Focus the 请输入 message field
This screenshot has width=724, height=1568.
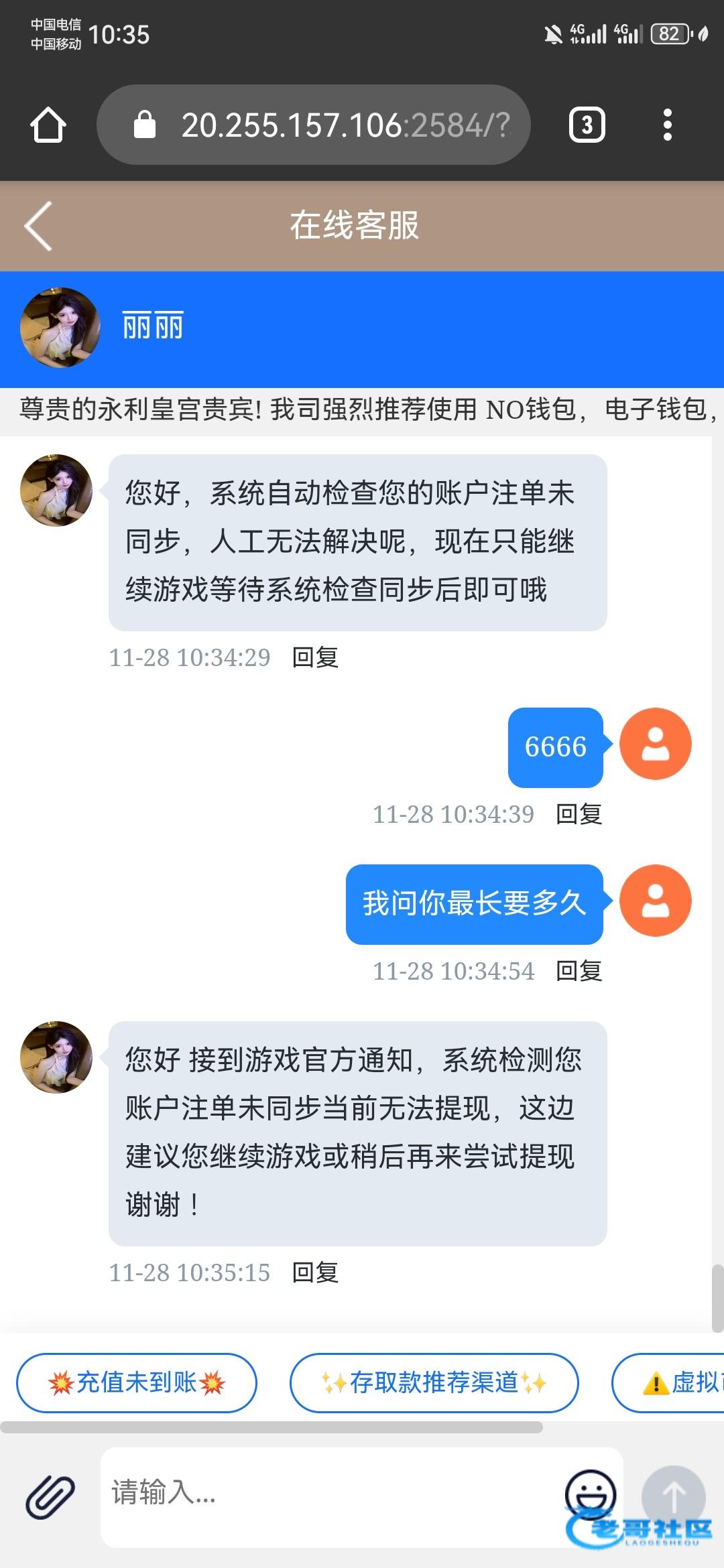pyautogui.click(x=328, y=1494)
